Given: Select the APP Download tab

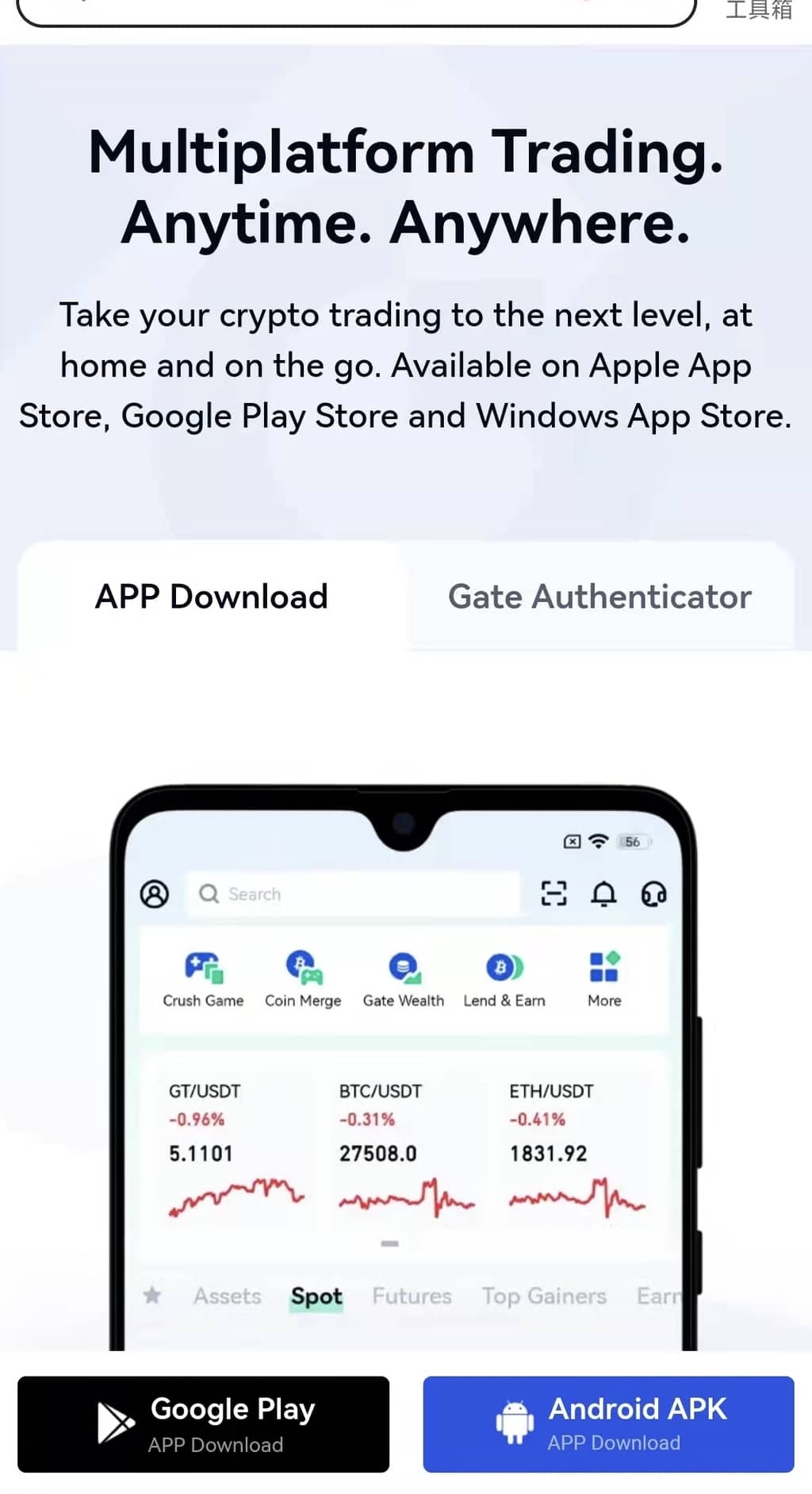Looking at the screenshot, I should [x=211, y=597].
